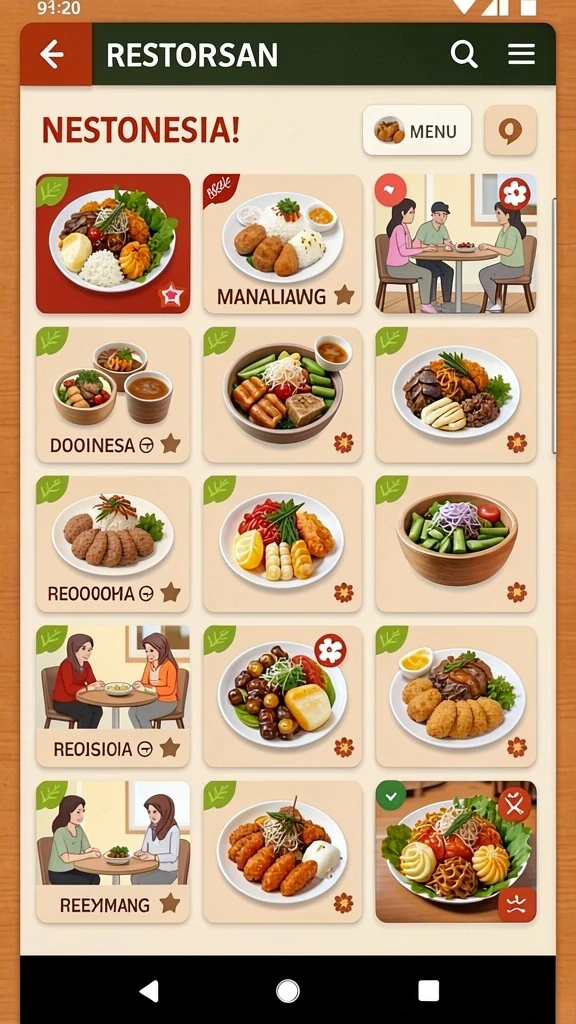576x1024 pixels.
Task: Open the REEYMANG card
Action: point(113,852)
